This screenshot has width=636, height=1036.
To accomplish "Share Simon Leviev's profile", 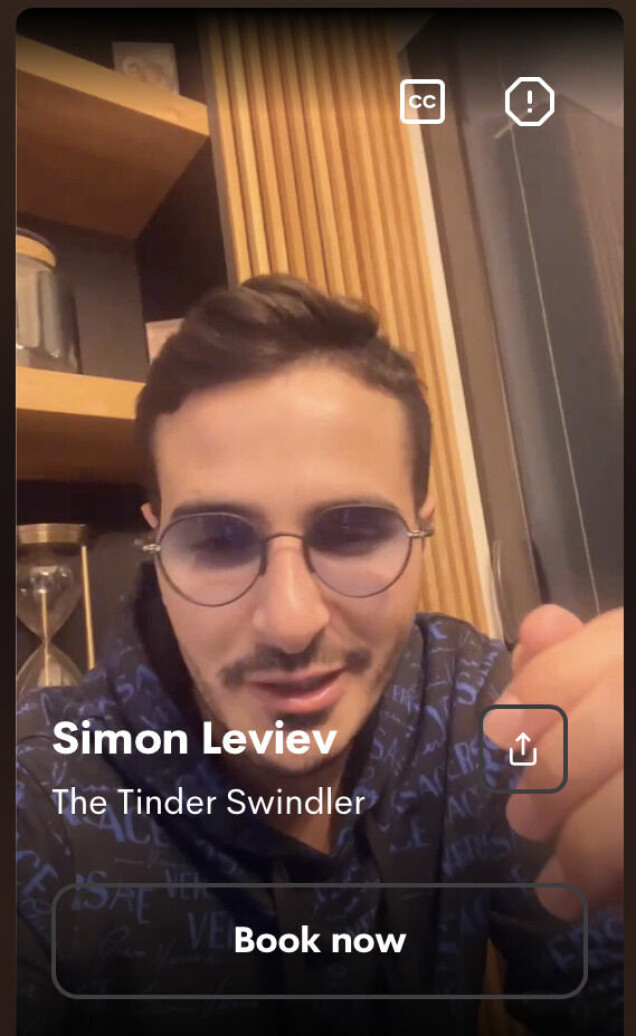I will (524, 749).
